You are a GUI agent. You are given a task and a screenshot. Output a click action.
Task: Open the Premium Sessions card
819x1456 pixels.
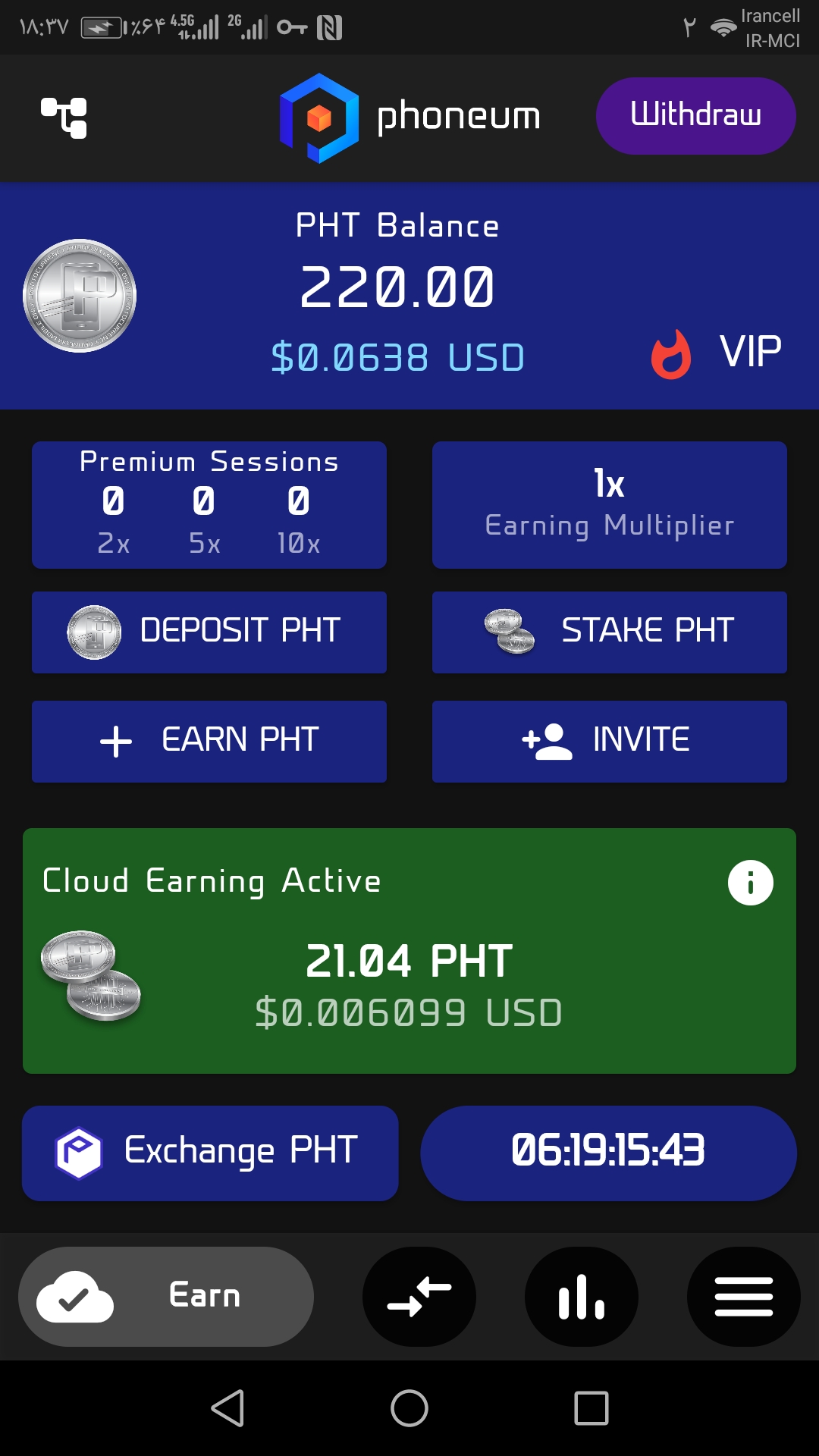tap(209, 504)
